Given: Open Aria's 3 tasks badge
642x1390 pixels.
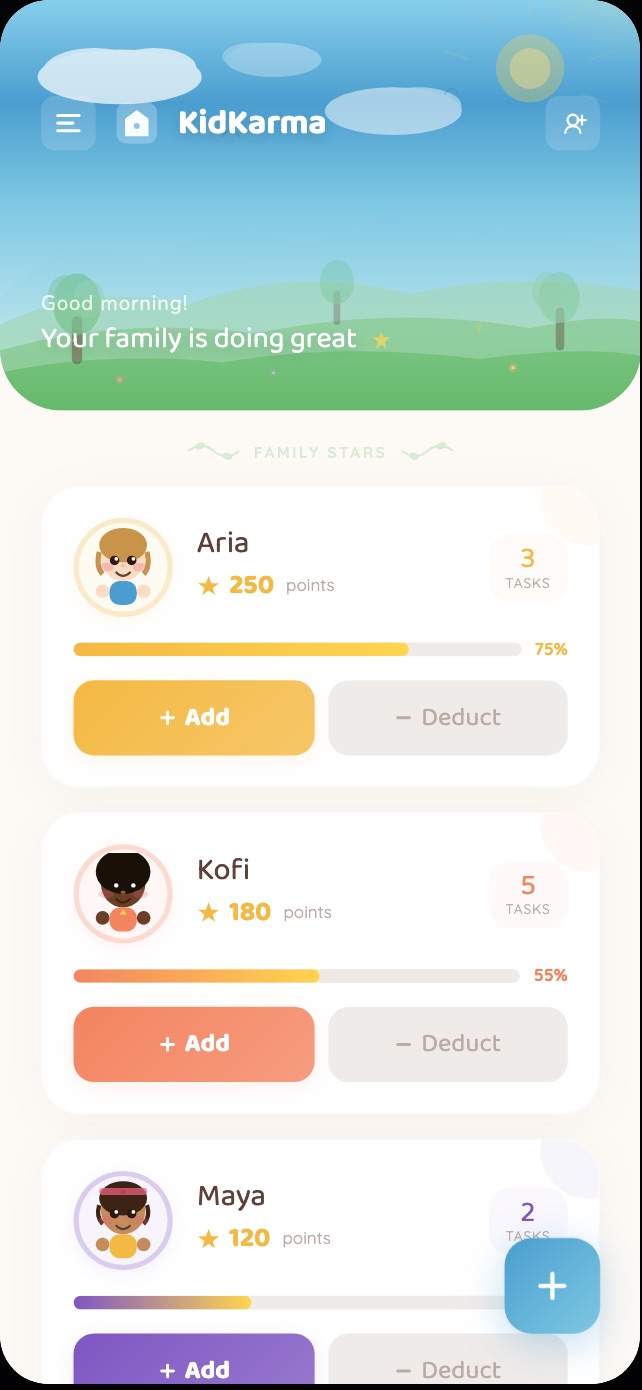Looking at the screenshot, I should [x=528, y=569].
